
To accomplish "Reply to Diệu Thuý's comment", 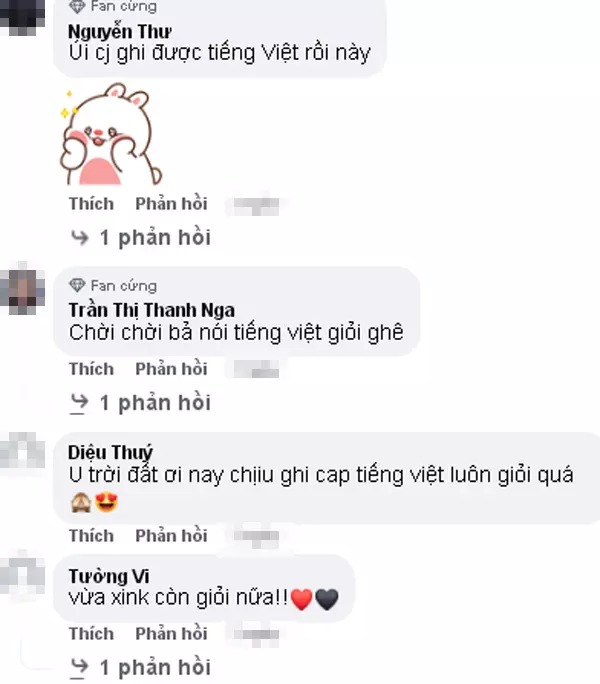I will pyautogui.click(x=171, y=535).
